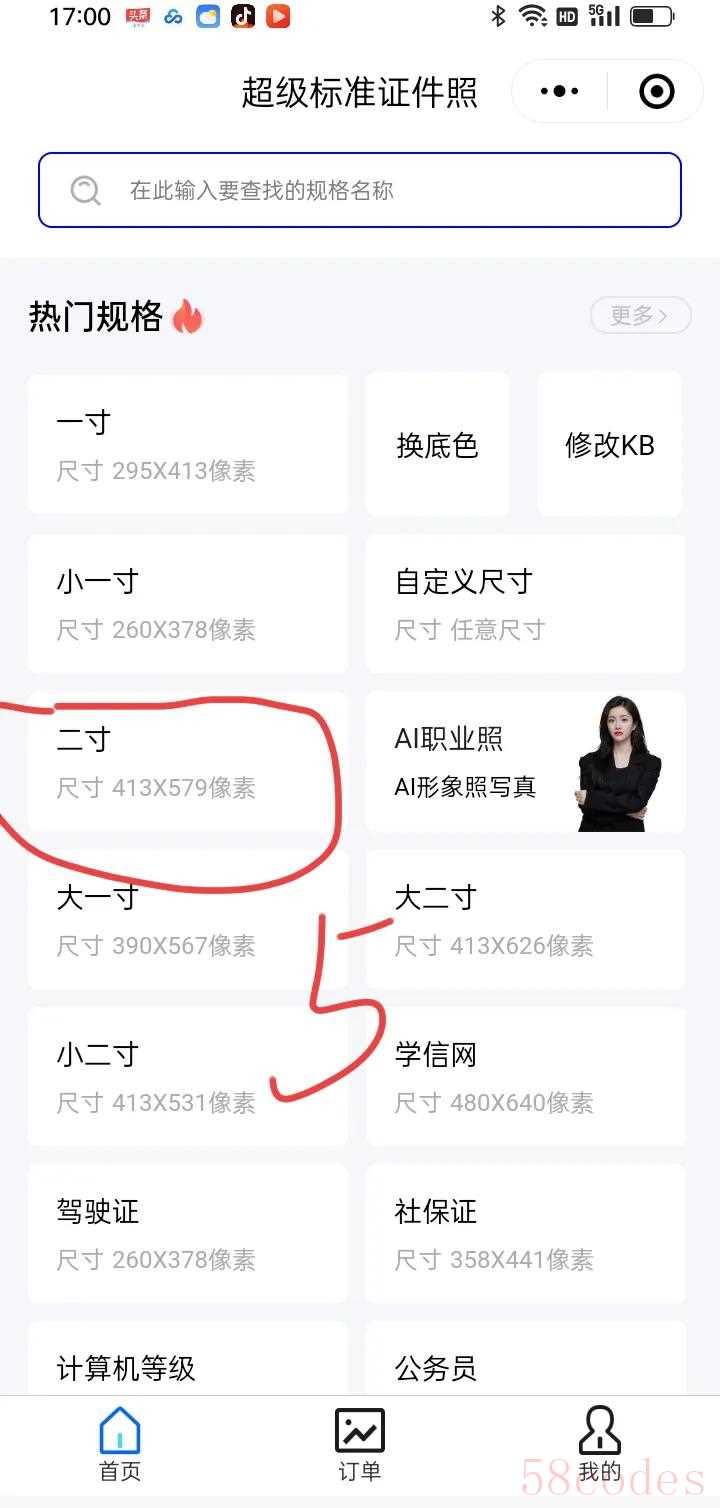Image resolution: width=720 pixels, height=1508 pixels.
Task: Go to the 我的 tab
Action: coord(599,1445)
